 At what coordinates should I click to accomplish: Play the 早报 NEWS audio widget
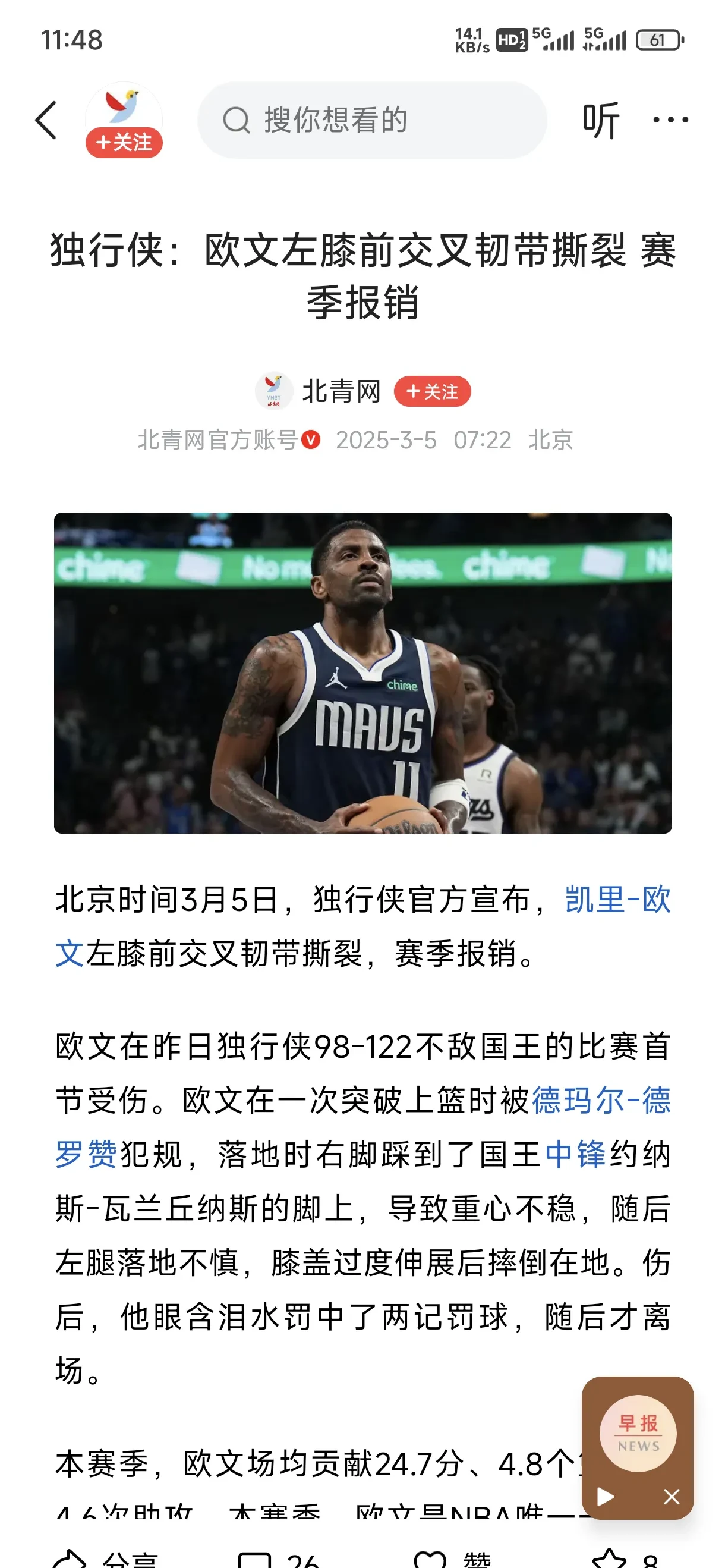[605, 1497]
